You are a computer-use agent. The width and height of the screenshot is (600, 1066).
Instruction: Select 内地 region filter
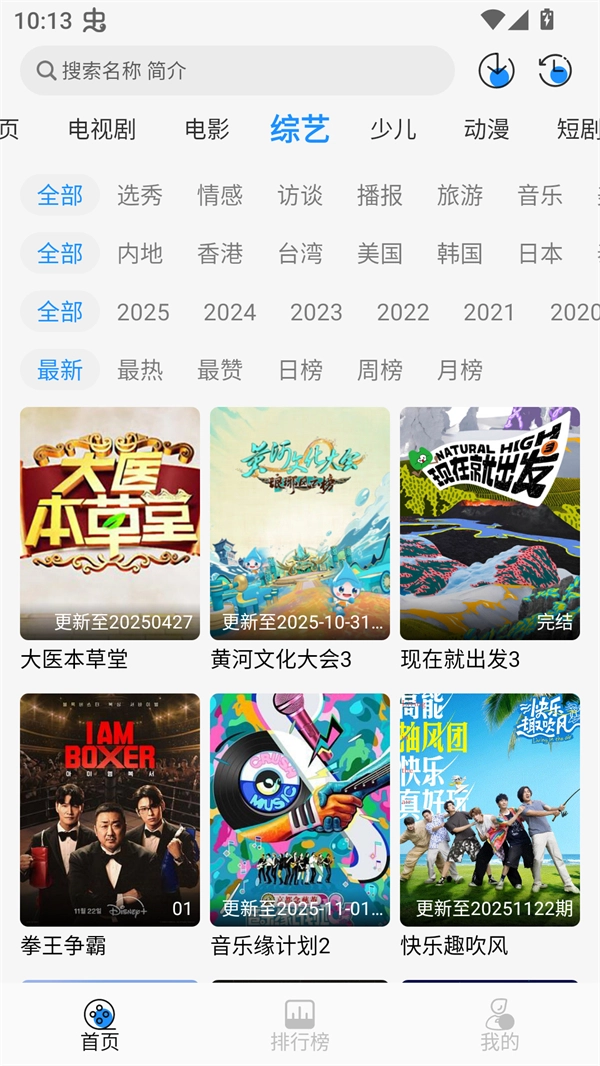(140, 253)
